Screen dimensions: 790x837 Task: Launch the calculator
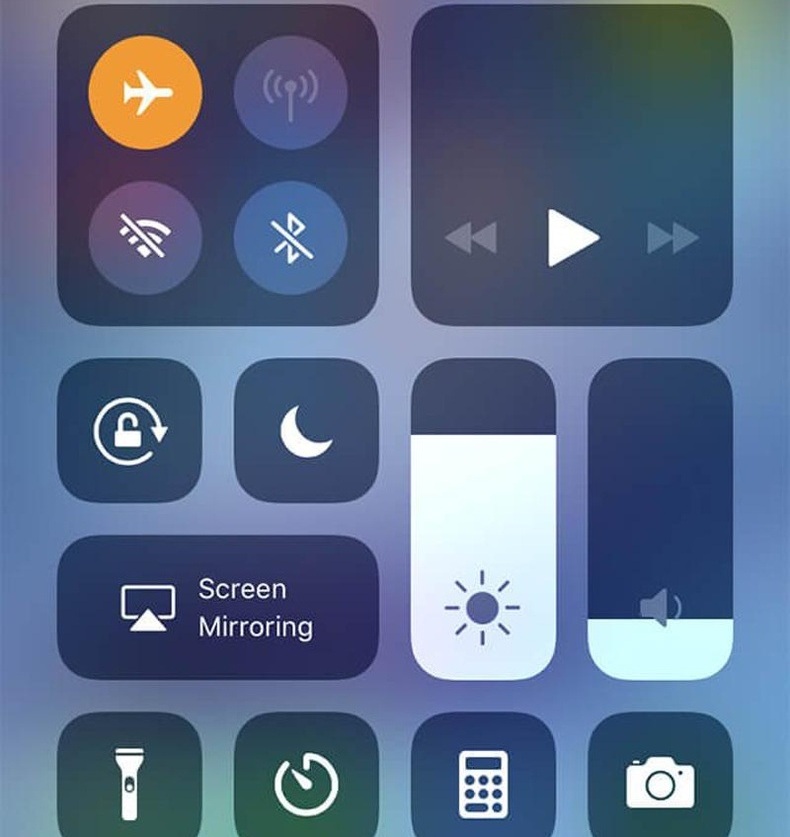point(483,780)
